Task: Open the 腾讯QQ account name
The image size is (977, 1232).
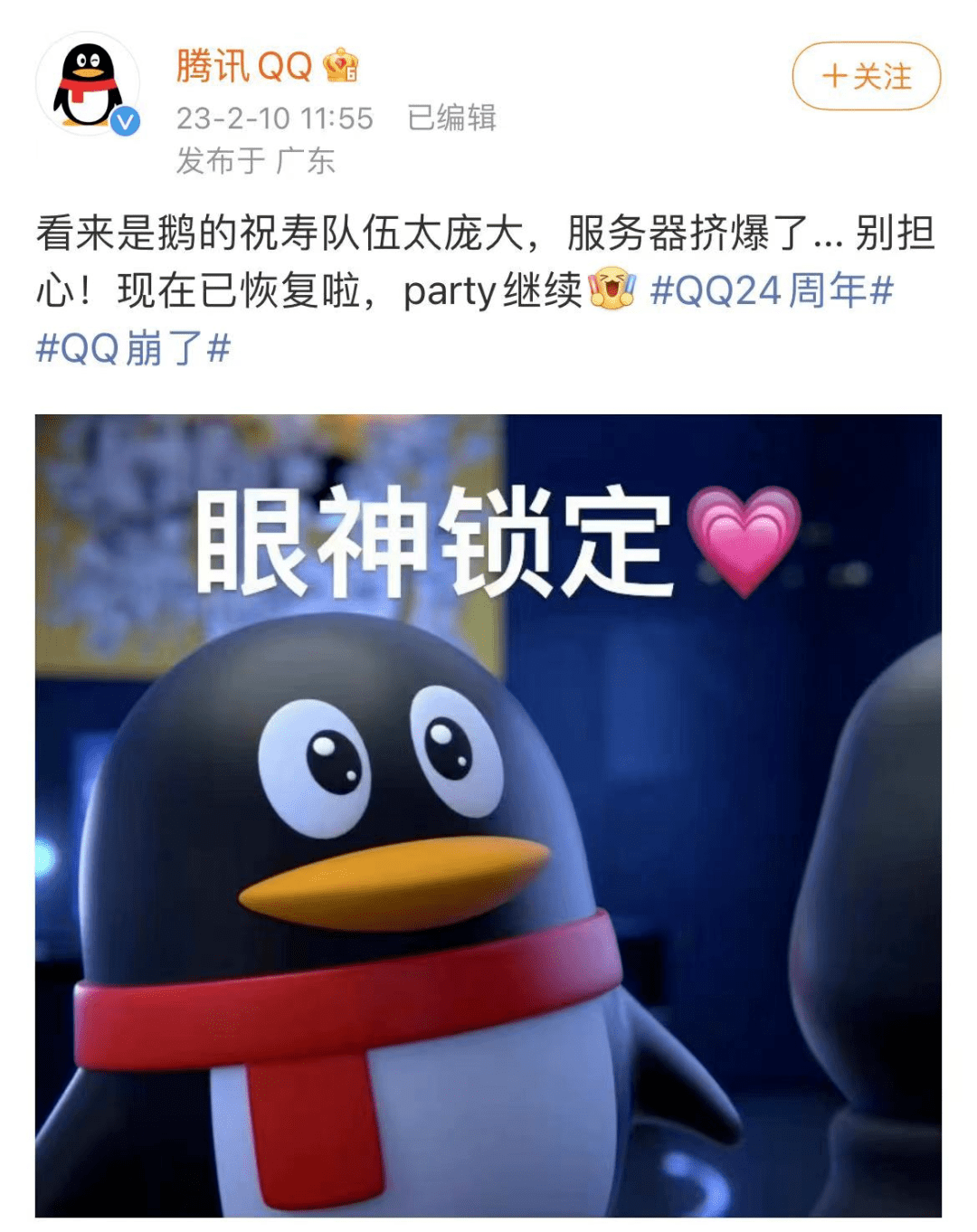Action: pos(244,66)
